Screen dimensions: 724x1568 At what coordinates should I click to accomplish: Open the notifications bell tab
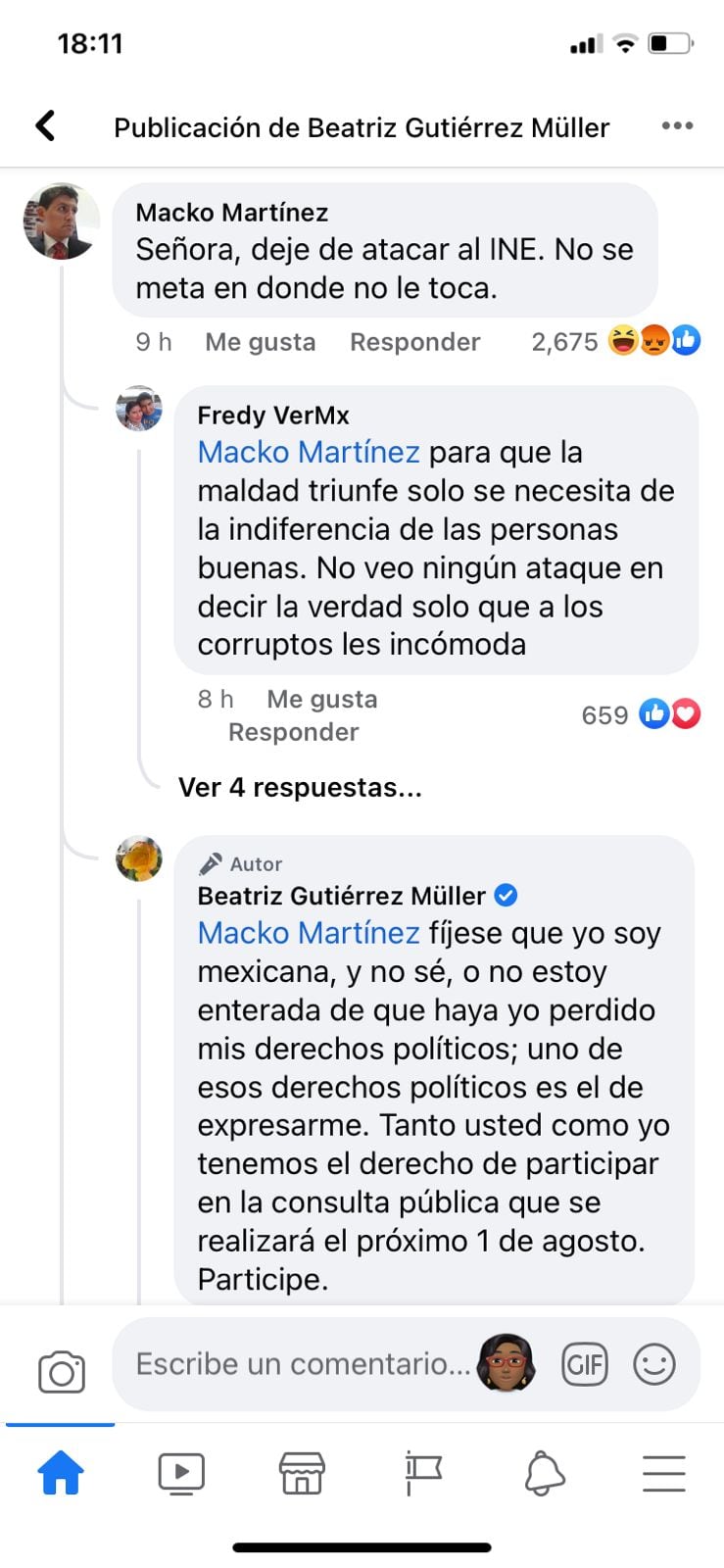tap(544, 1473)
